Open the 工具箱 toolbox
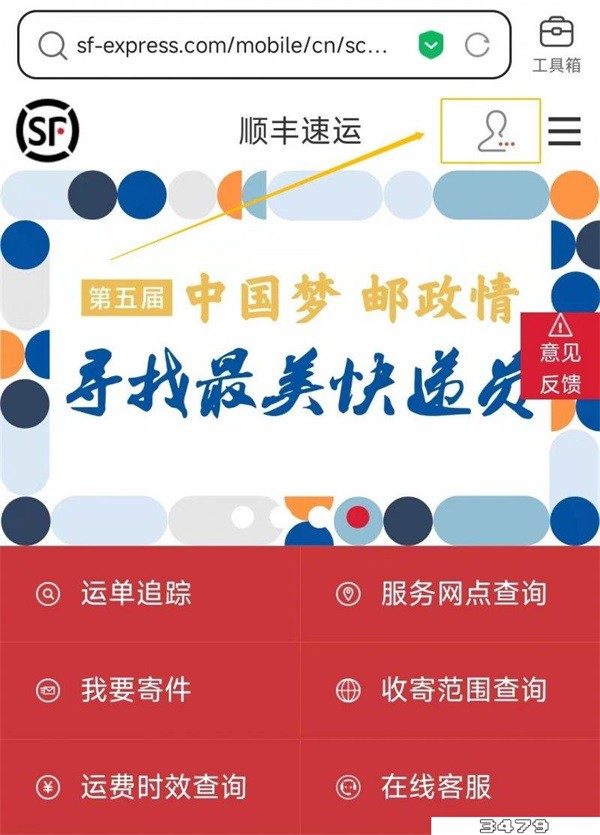The image size is (600, 835). pos(557,44)
